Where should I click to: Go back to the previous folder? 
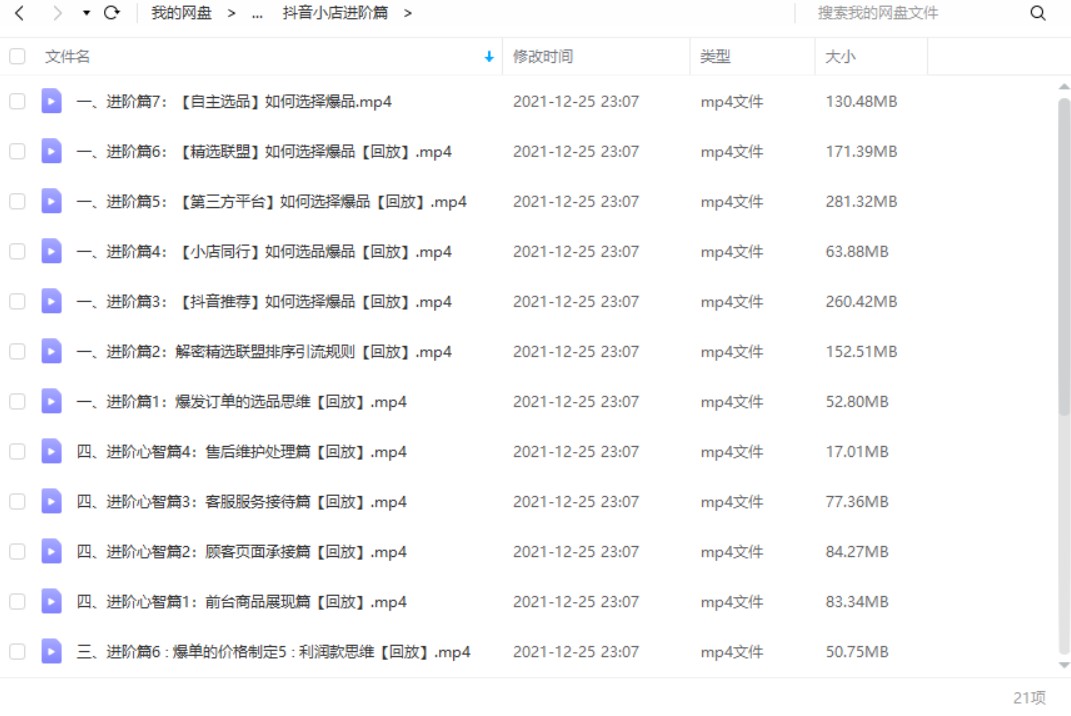coord(19,13)
